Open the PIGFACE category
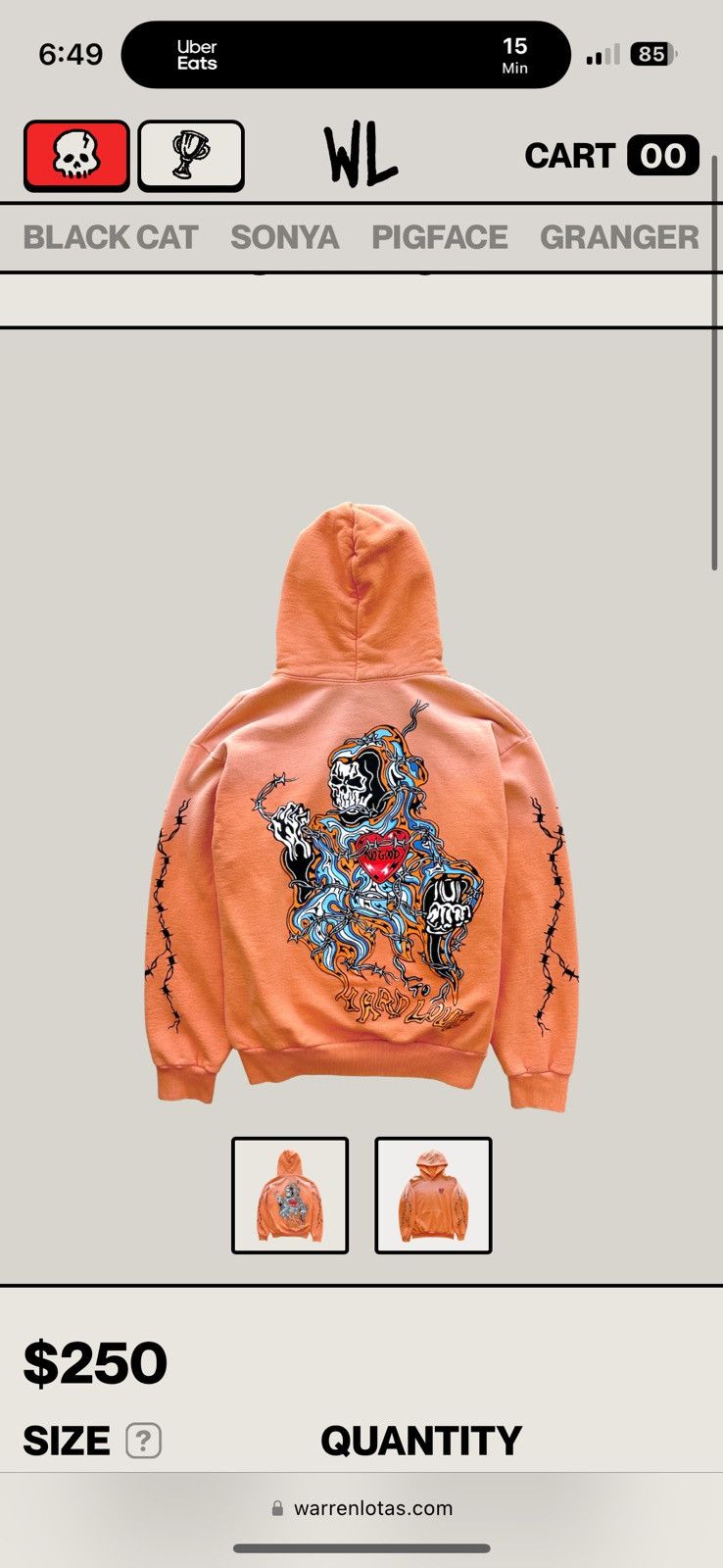 pos(440,237)
